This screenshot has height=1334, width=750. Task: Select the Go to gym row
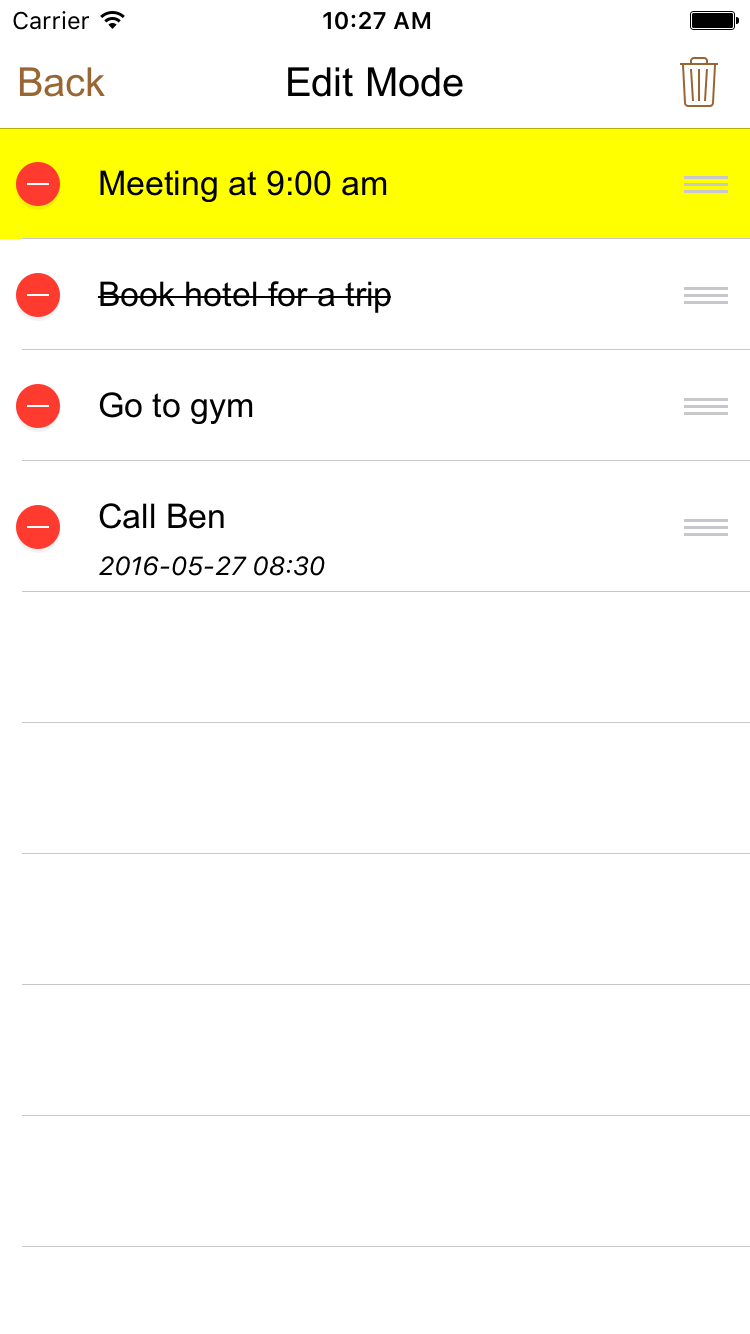[x=375, y=406]
